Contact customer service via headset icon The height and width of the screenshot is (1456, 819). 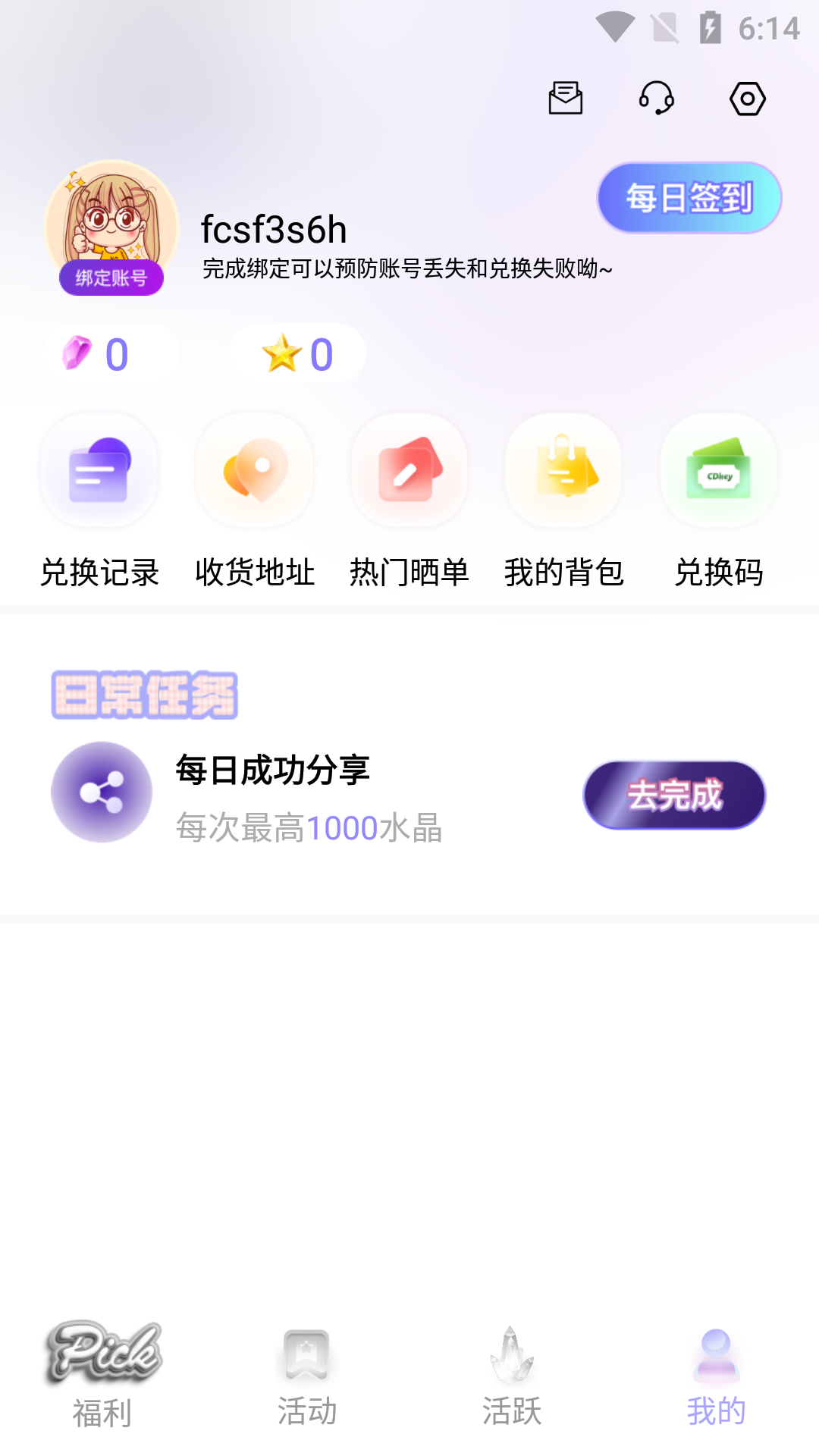[x=657, y=99]
